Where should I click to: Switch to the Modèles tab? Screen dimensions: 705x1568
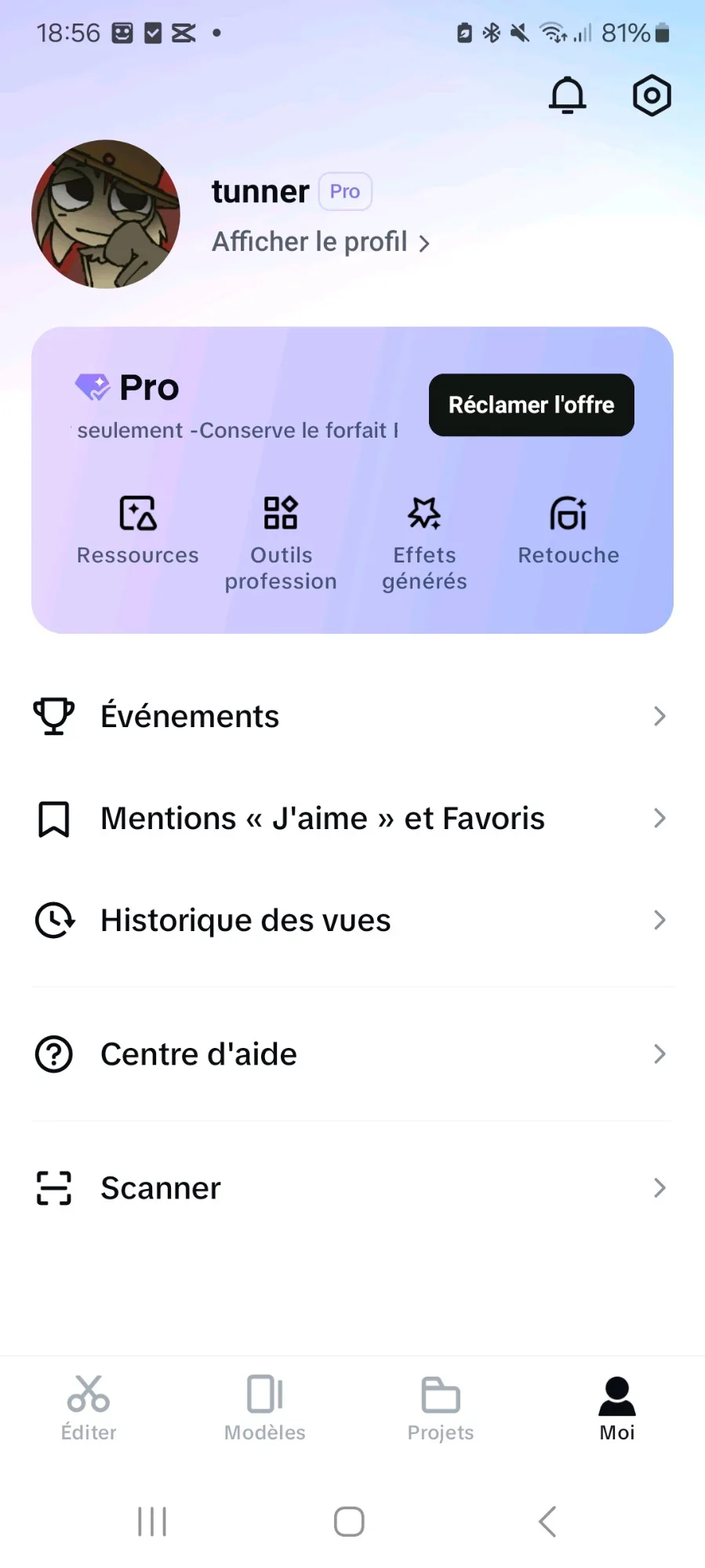[x=265, y=1409]
